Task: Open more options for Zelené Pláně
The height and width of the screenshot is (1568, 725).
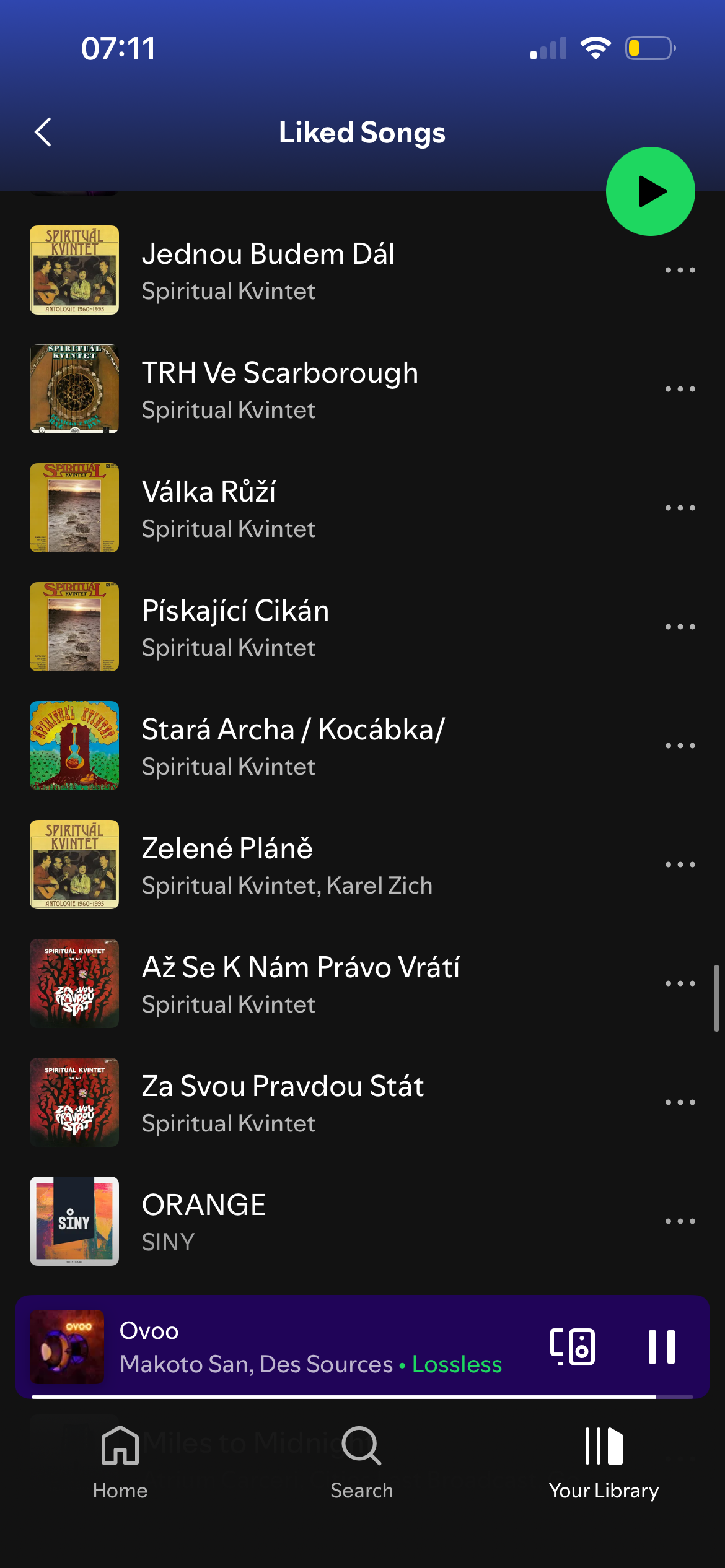Action: 680,865
